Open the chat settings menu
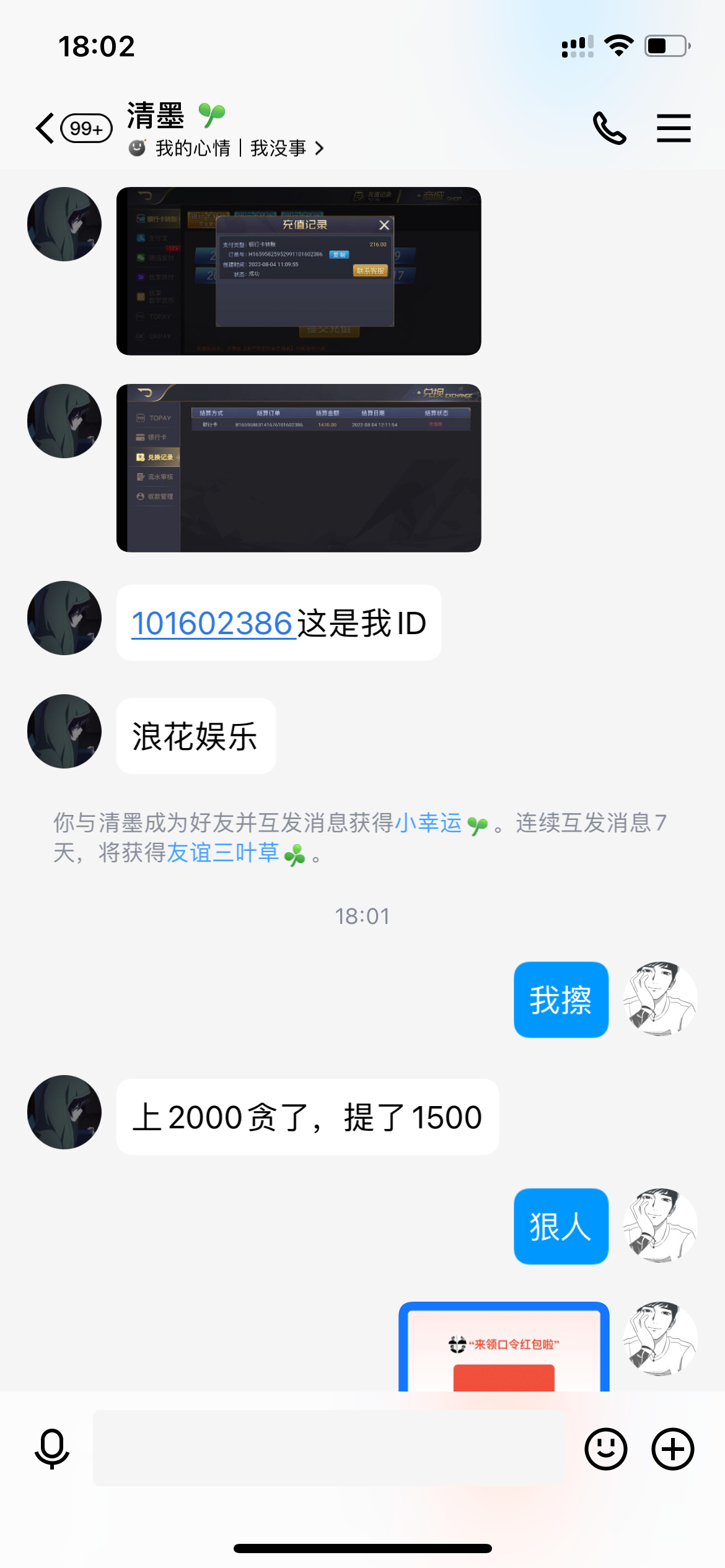Screen dimensions: 725x1568 674,128
